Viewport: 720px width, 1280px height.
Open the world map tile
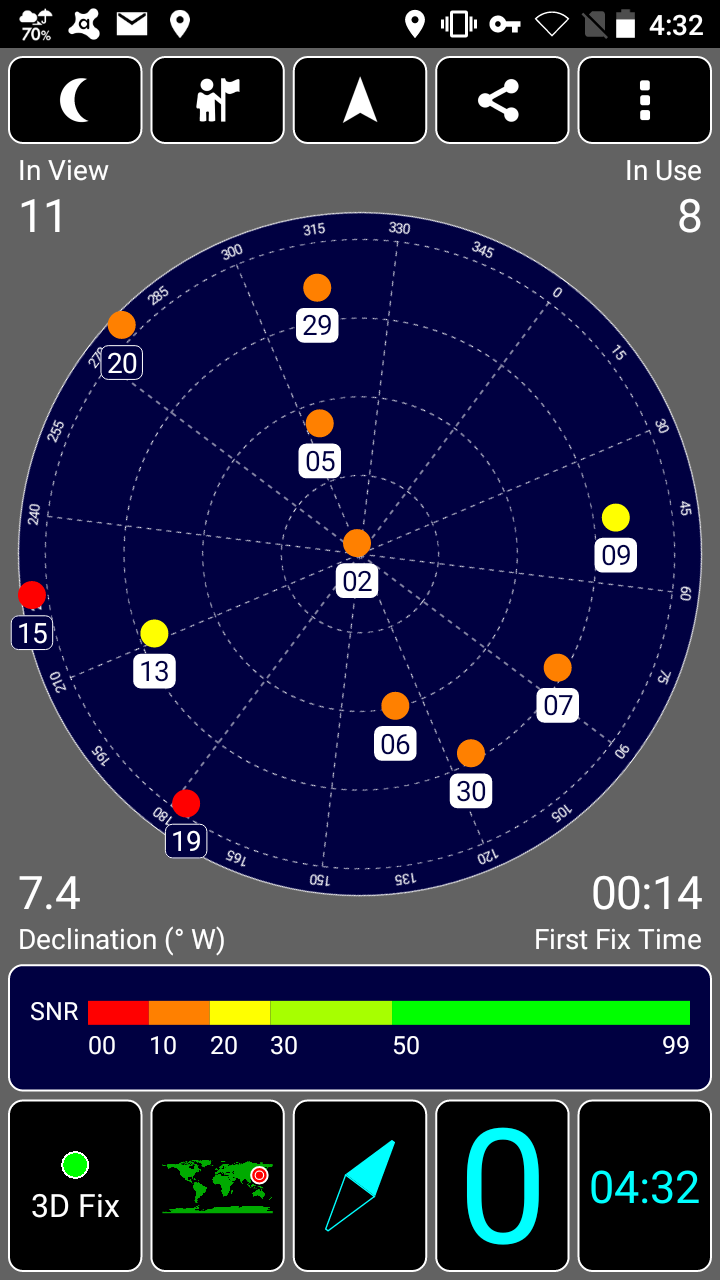[x=217, y=1186]
